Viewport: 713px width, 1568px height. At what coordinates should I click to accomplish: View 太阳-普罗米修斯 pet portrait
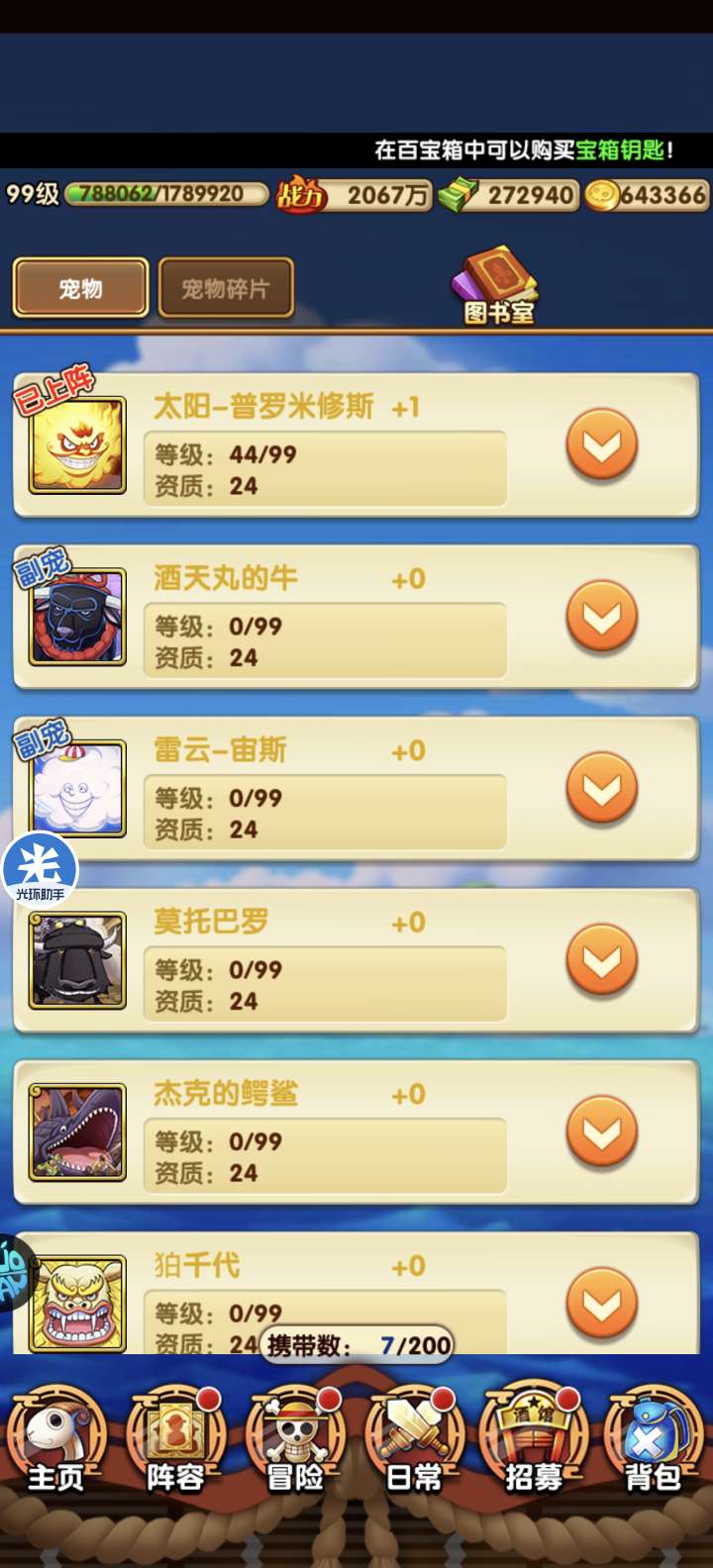click(x=77, y=445)
